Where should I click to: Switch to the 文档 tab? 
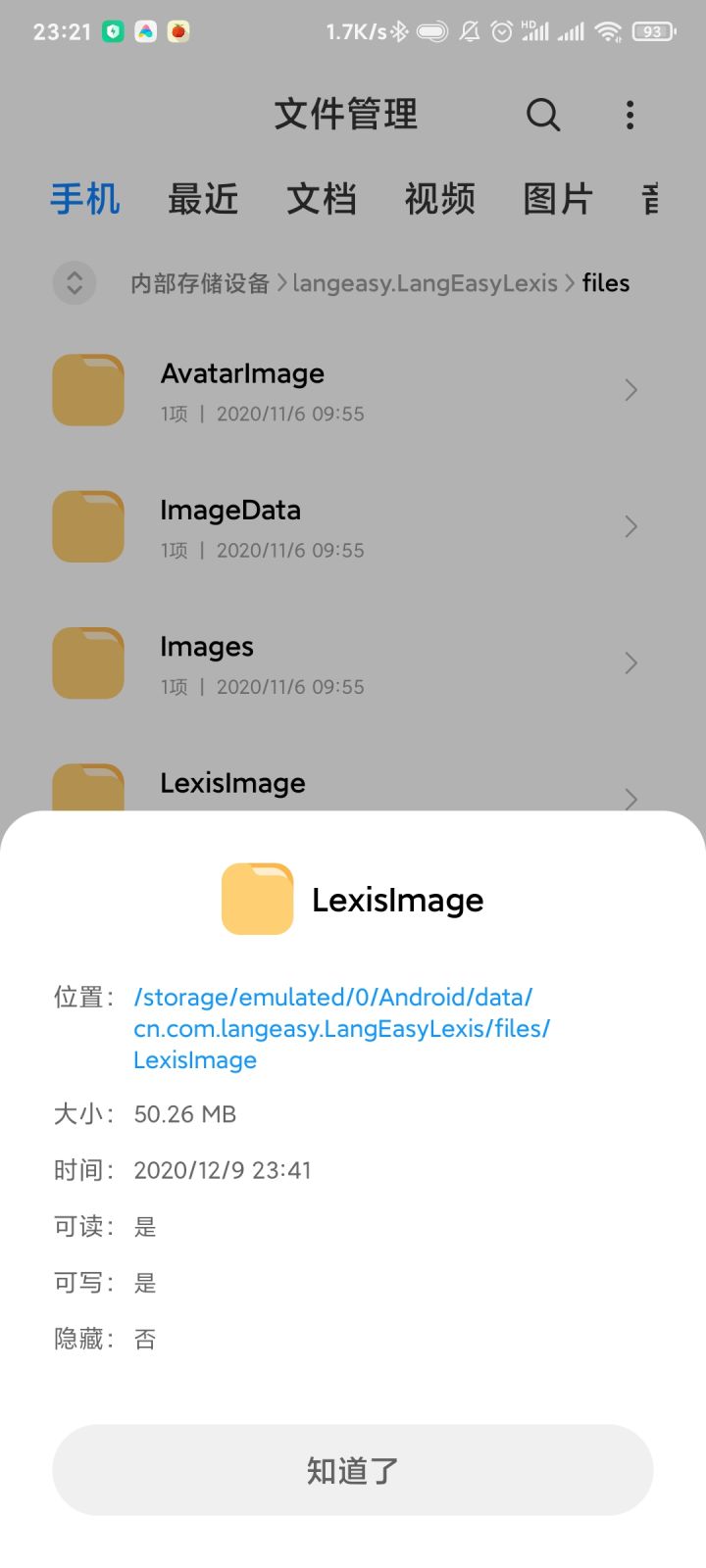[322, 199]
